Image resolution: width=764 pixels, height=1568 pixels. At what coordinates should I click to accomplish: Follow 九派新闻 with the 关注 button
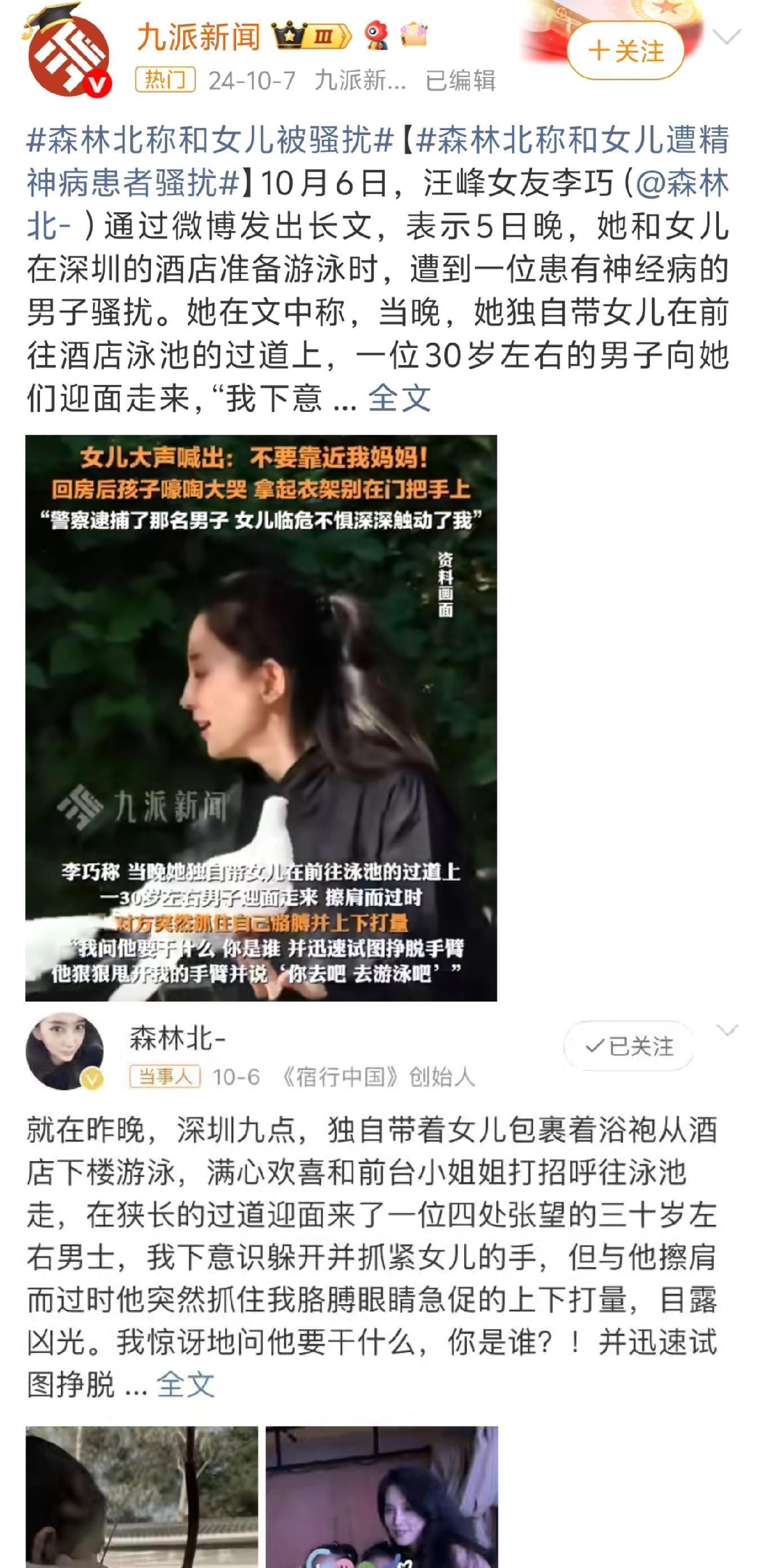625,51
